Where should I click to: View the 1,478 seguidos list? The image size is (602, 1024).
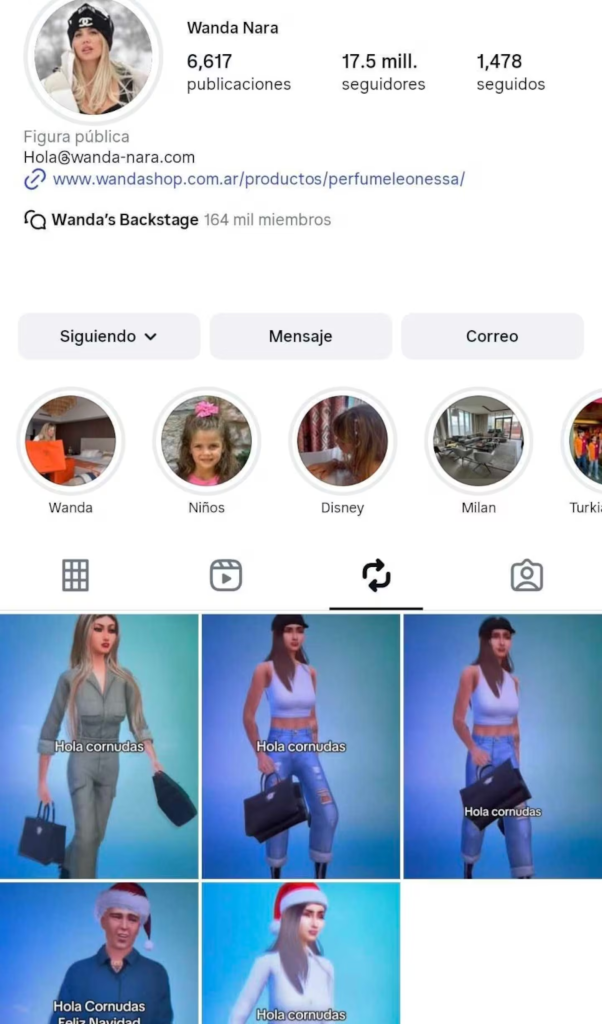tap(510, 73)
